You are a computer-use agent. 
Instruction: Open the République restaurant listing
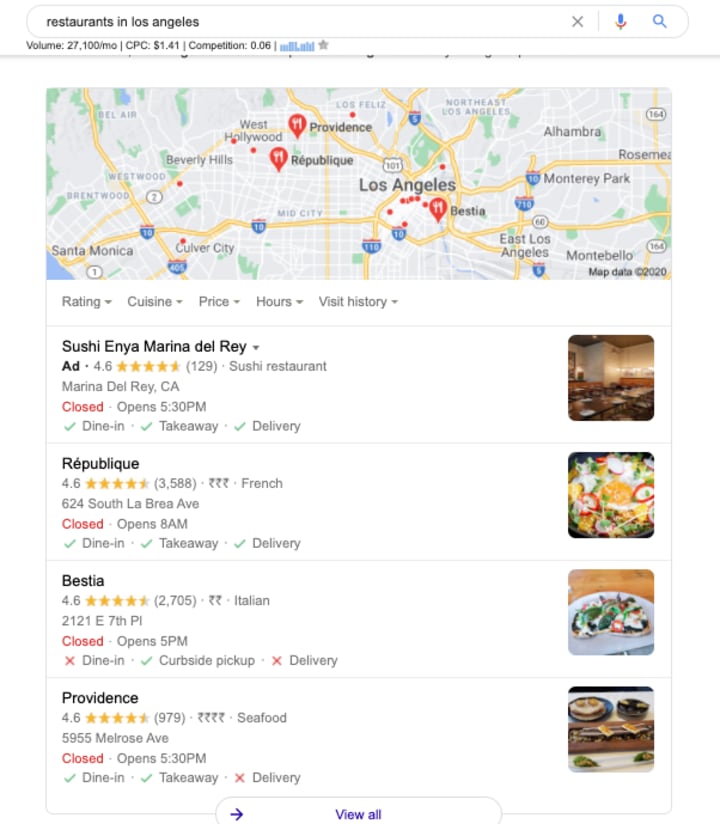101,464
